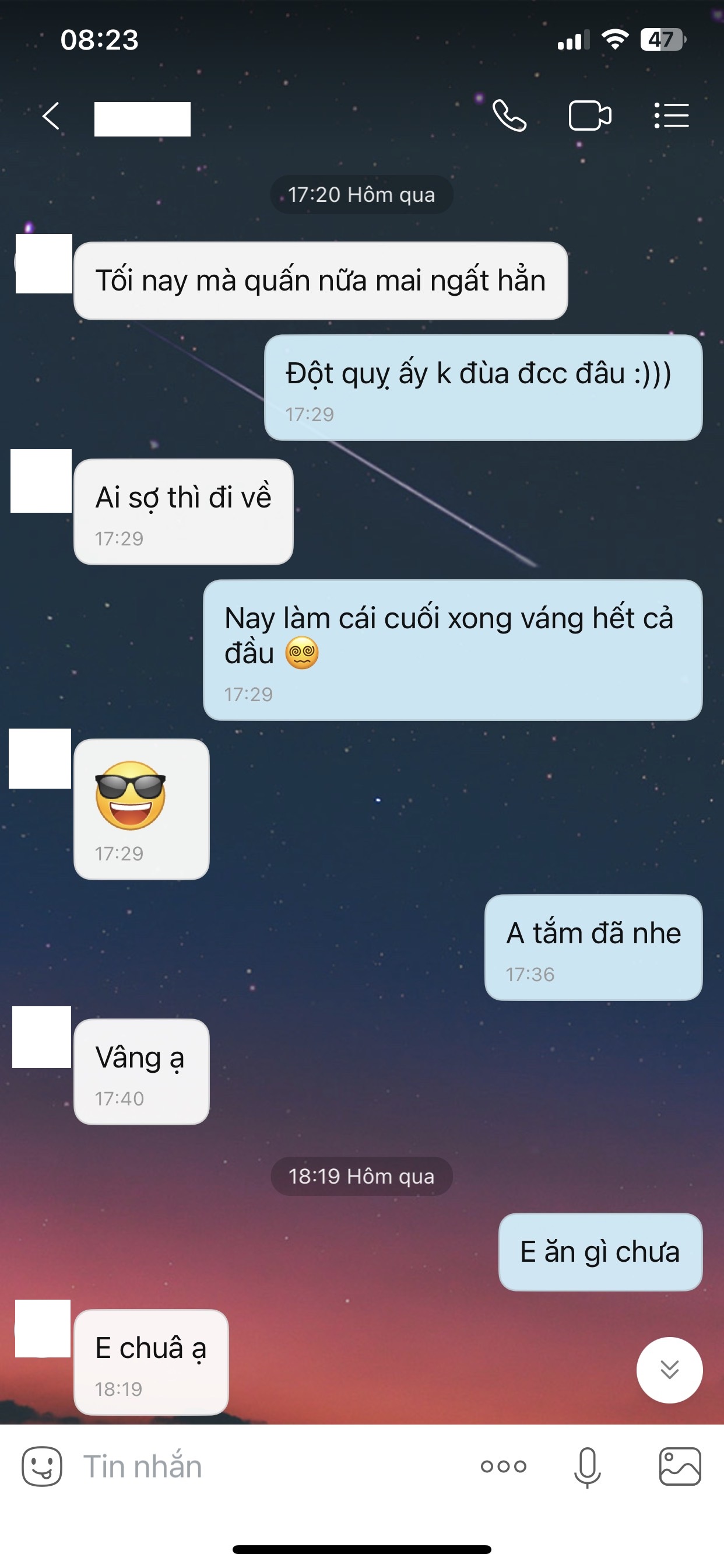Open more attachment options
This screenshot has width=724, height=1568.
(x=503, y=1466)
